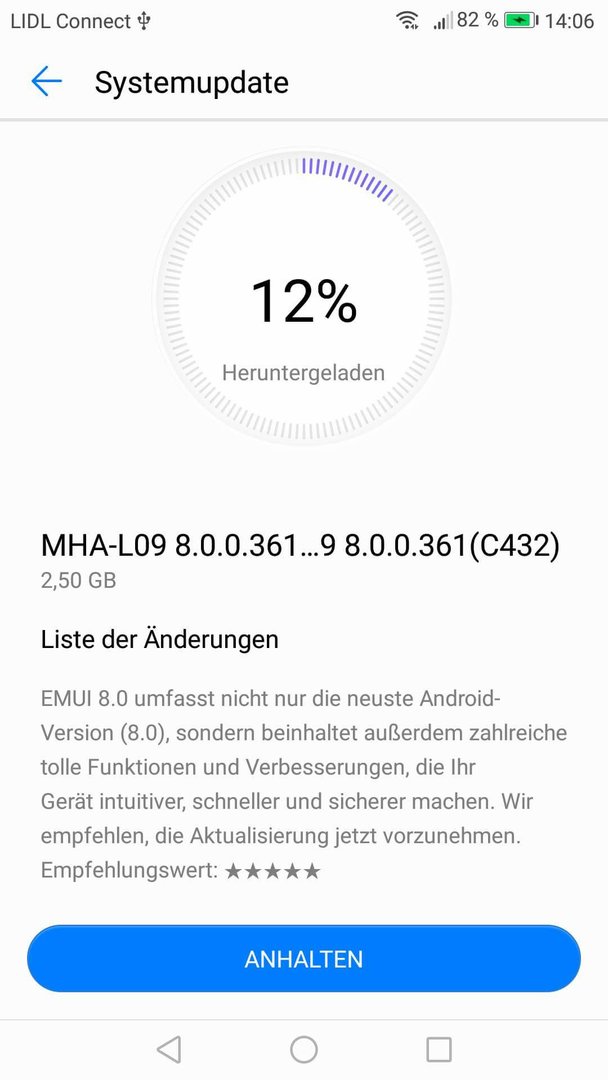This screenshot has height=1080, width=608.
Task: Open recent apps via the square button
Action: coord(439,1050)
